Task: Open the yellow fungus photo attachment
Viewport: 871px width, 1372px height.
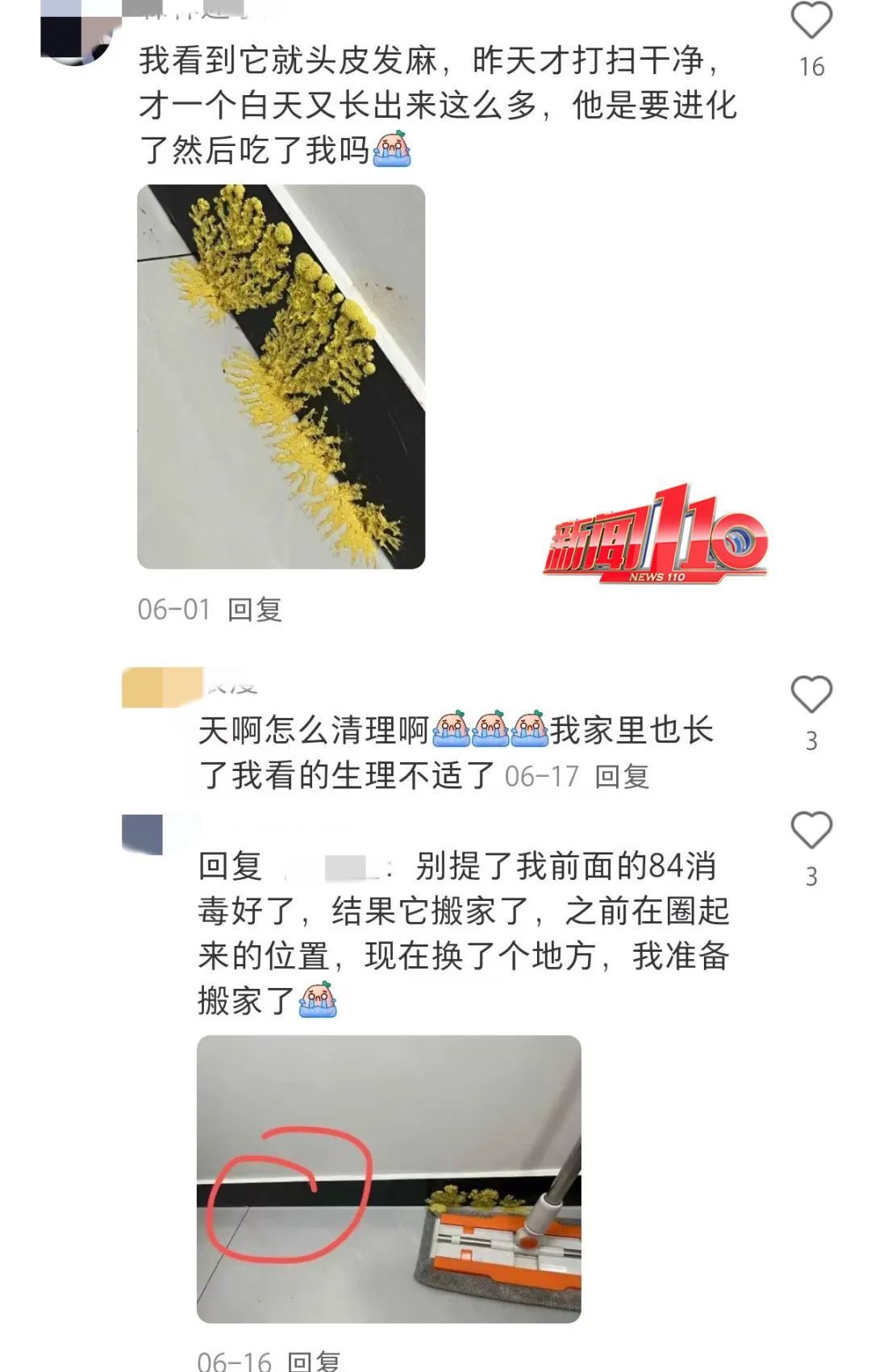Action: 278,379
